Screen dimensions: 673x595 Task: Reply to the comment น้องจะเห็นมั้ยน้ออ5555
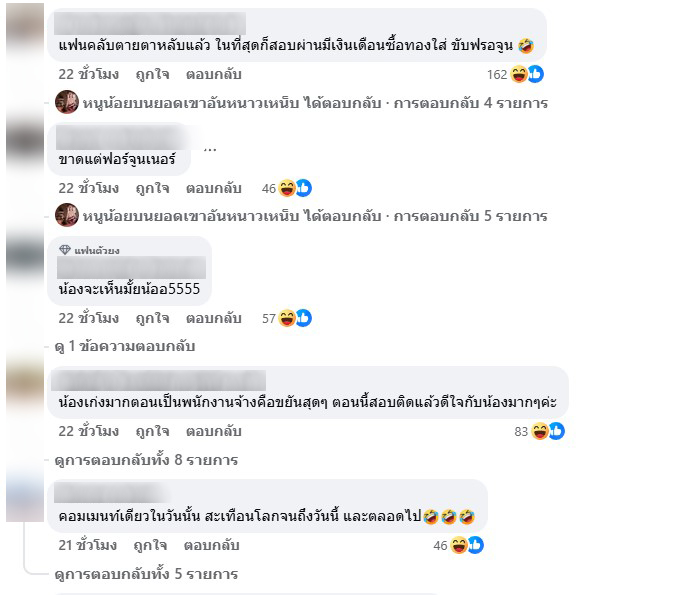tap(213, 318)
